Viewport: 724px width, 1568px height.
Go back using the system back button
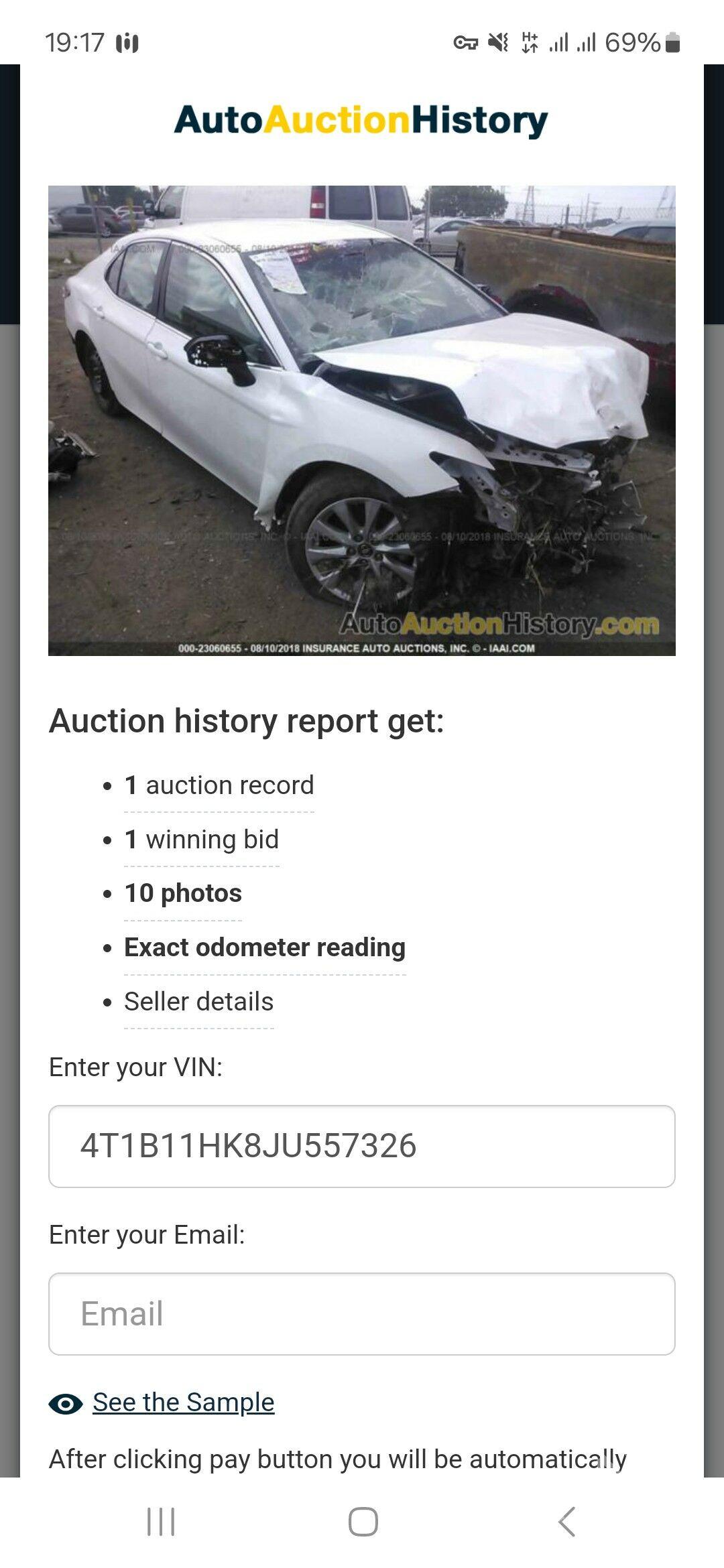tap(566, 1521)
